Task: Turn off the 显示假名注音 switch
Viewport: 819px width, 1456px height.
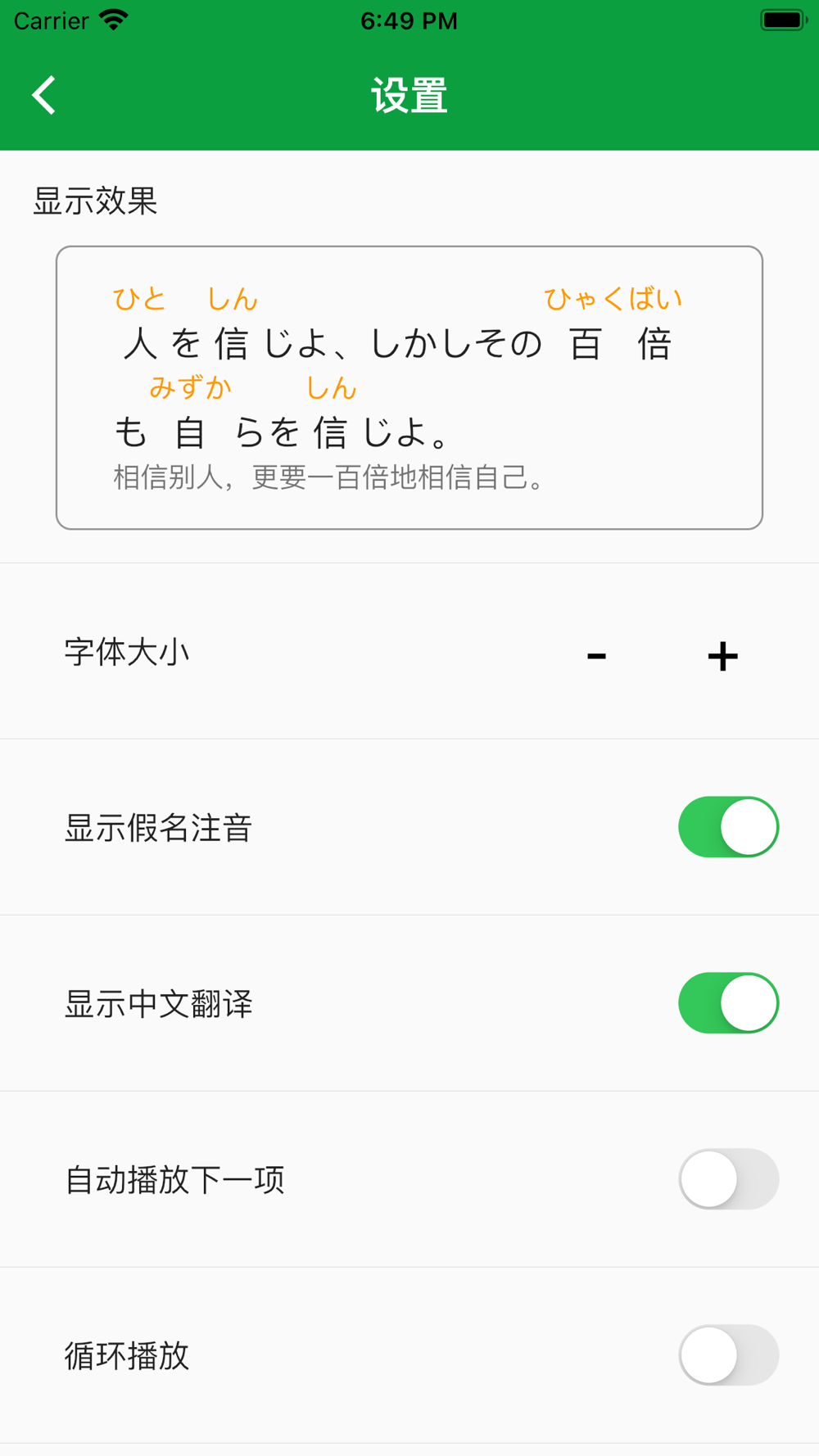Action: click(x=728, y=827)
